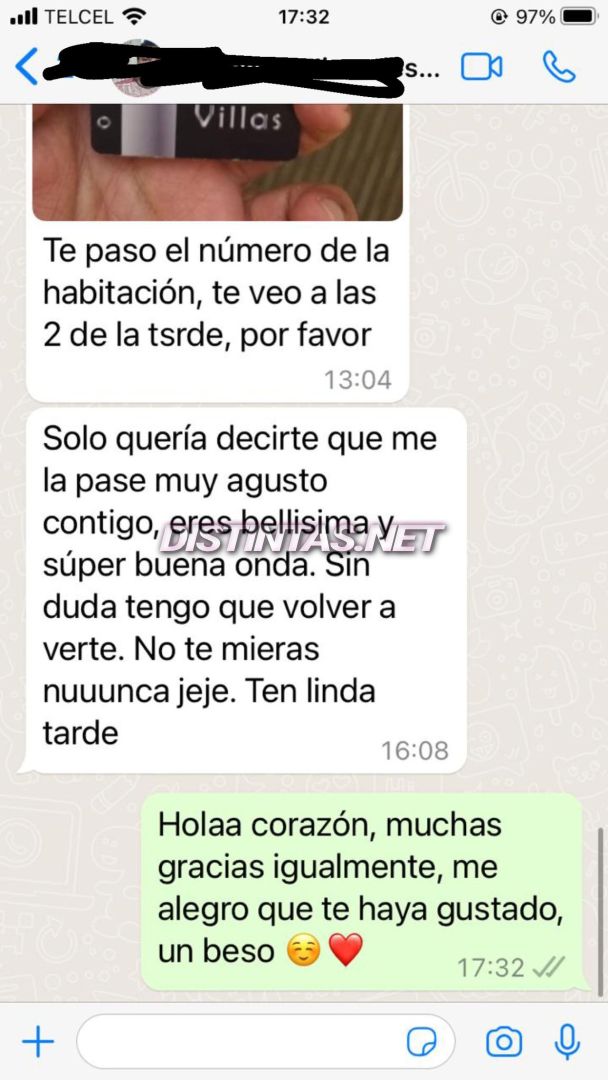608x1080 pixels.
Task: Open the Villas card photo
Action: 217,160
